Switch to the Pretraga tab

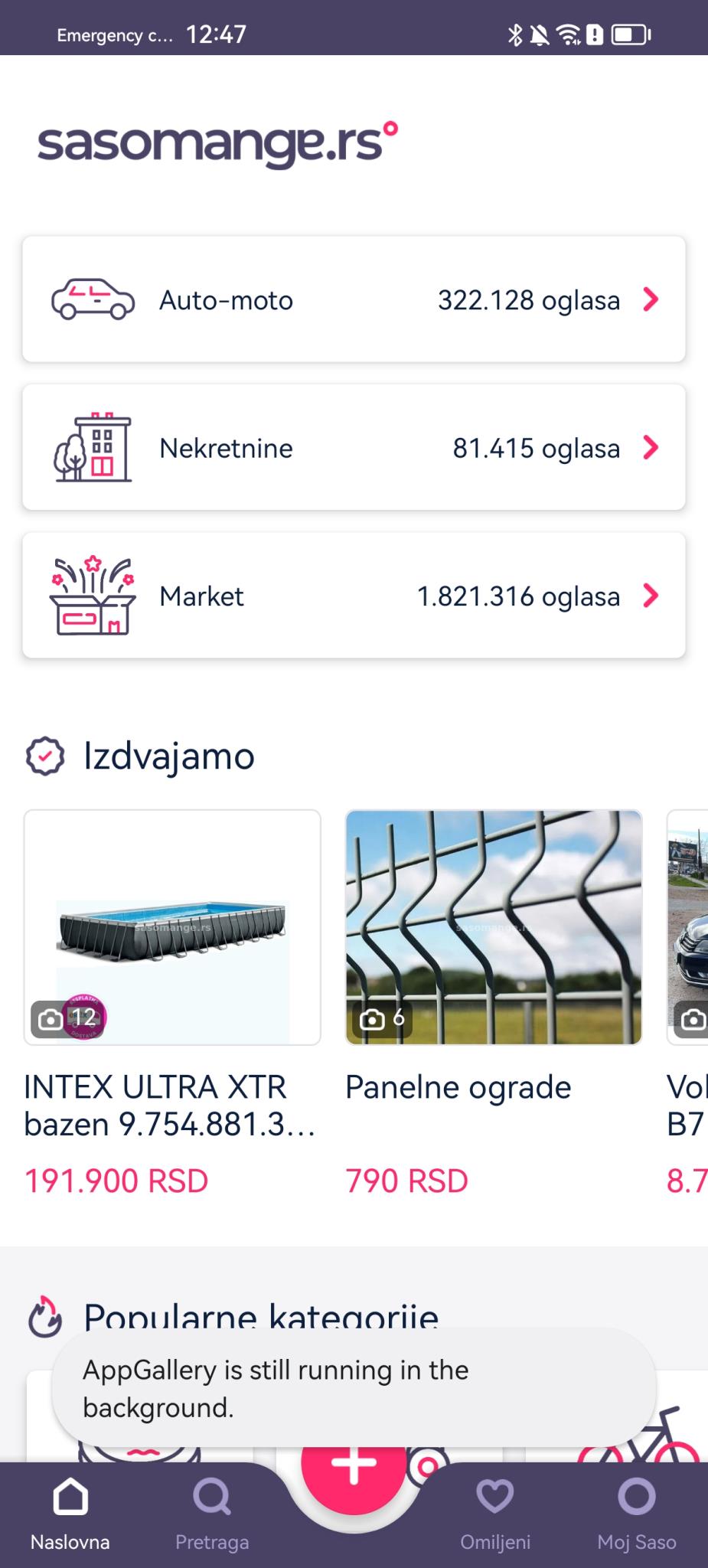tap(212, 1512)
